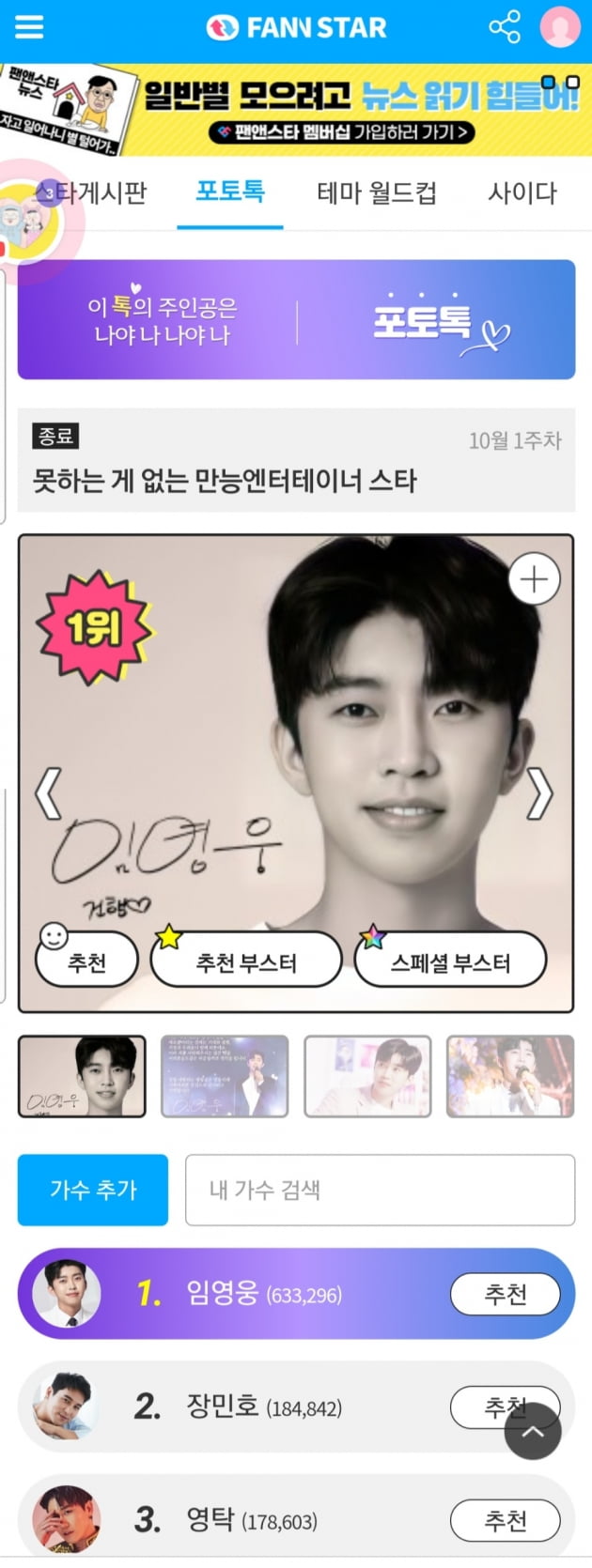Switch to the 사이다 tab
The width and height of the screenshot is (592, 1568).
[x=522, y=193]
